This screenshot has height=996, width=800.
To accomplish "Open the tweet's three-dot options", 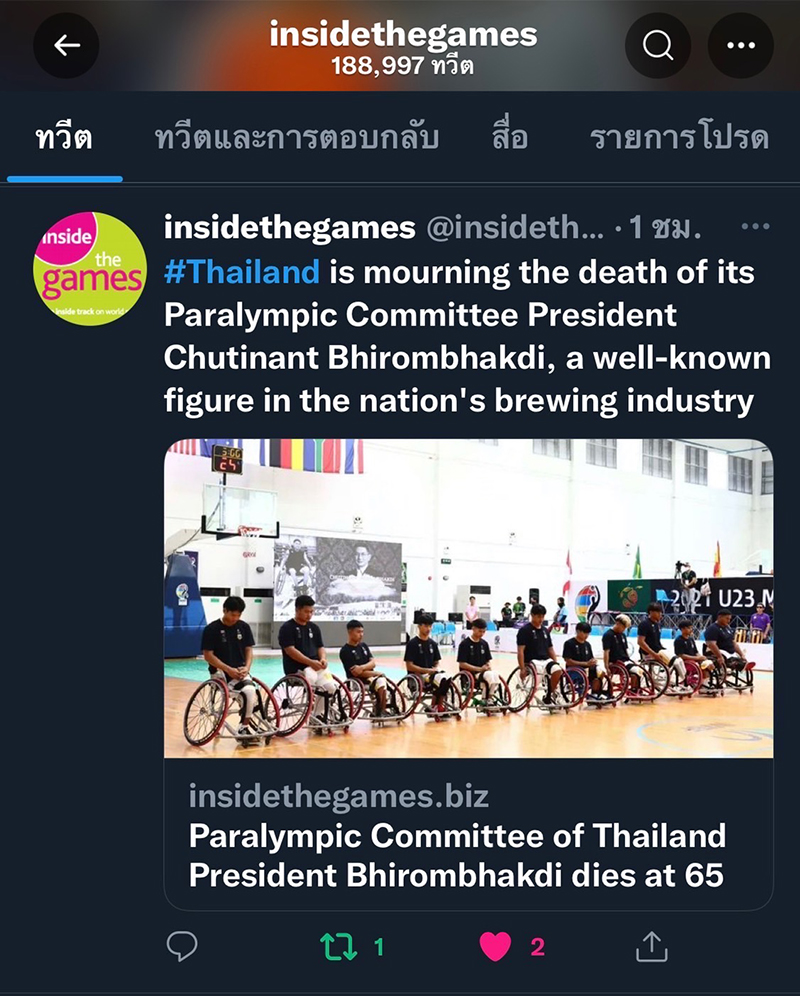I will coord(755,227).
